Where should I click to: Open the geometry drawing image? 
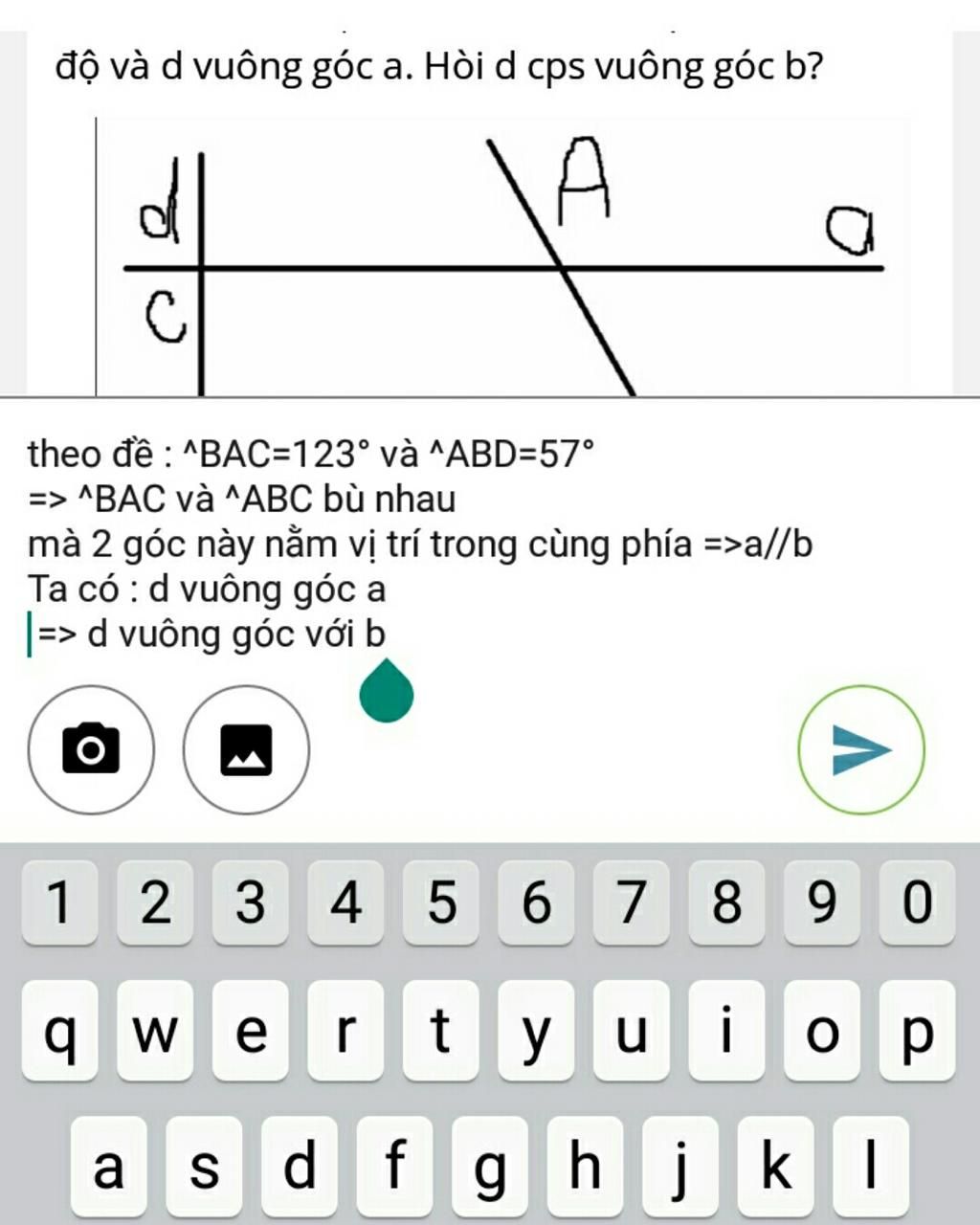(x=502, y=258)
